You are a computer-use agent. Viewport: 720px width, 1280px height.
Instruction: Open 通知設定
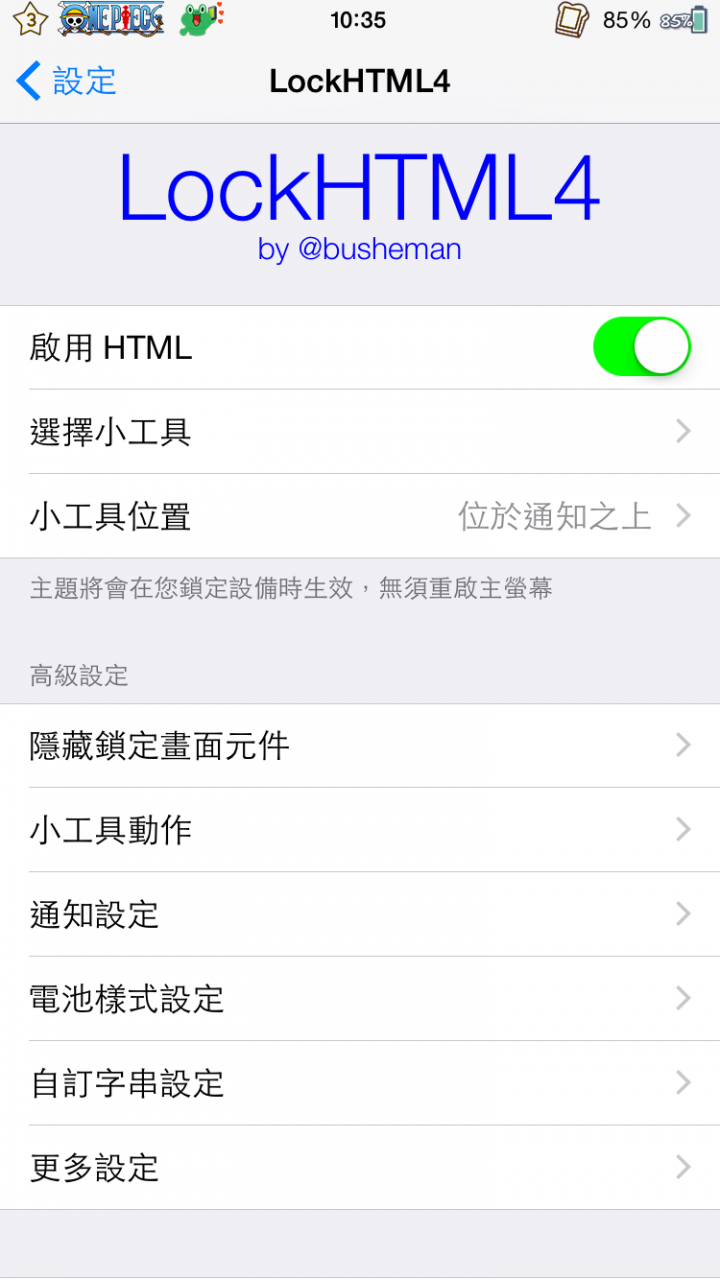tap(360, 914)
